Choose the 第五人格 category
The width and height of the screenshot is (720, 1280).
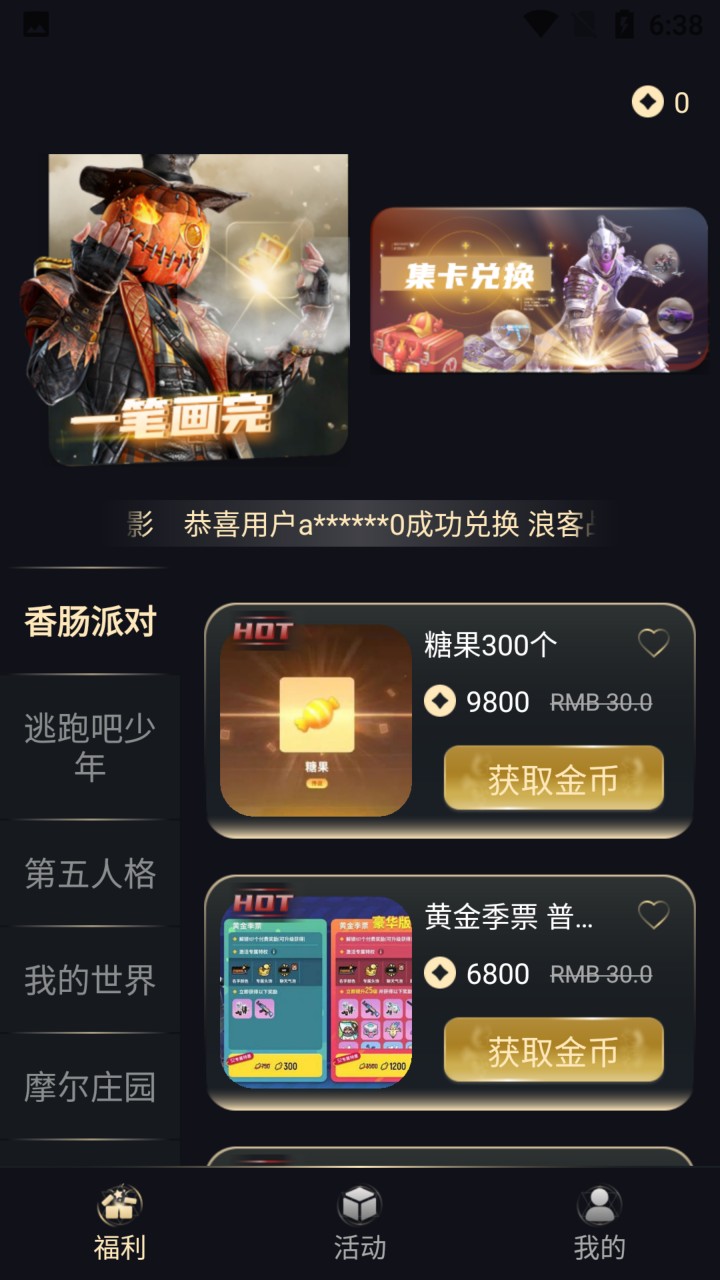(90, 873)
